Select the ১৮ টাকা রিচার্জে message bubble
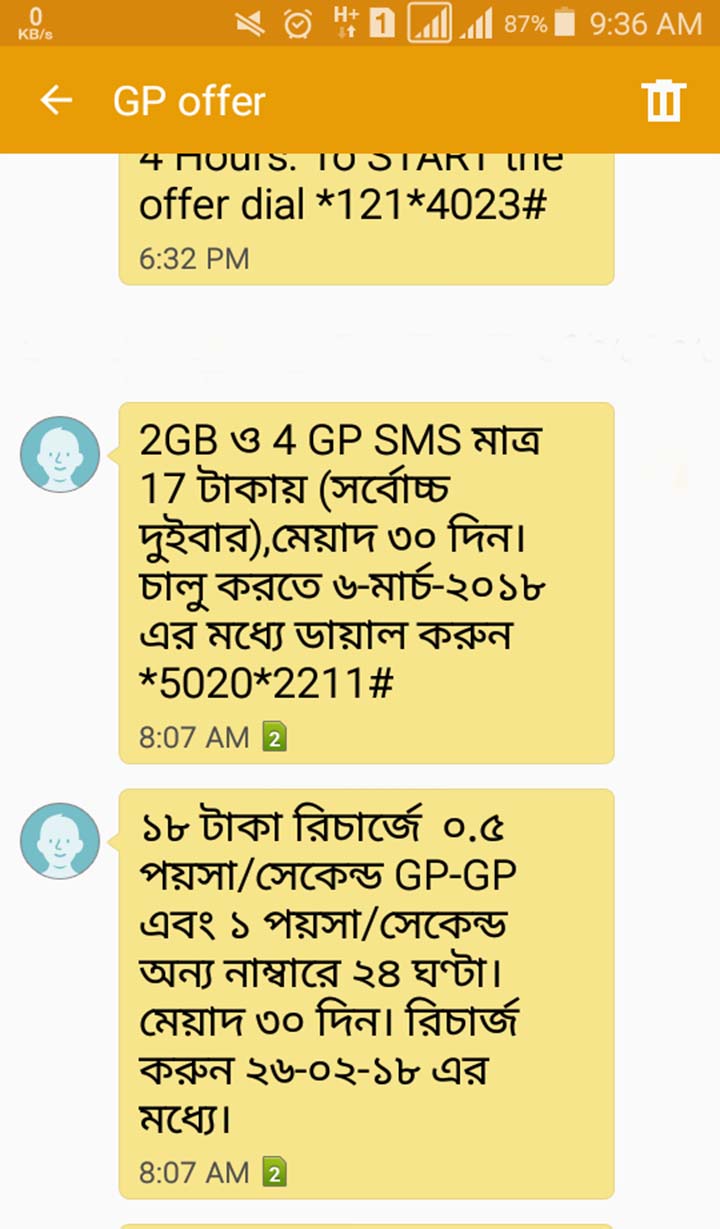The height and width of the screenshot is (1229, 720). tap(366, 992)
